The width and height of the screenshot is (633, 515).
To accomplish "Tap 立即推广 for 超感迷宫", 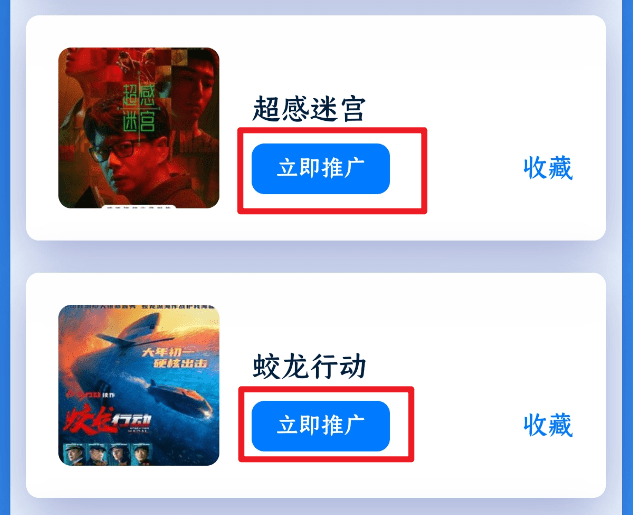I will (320, 168).
